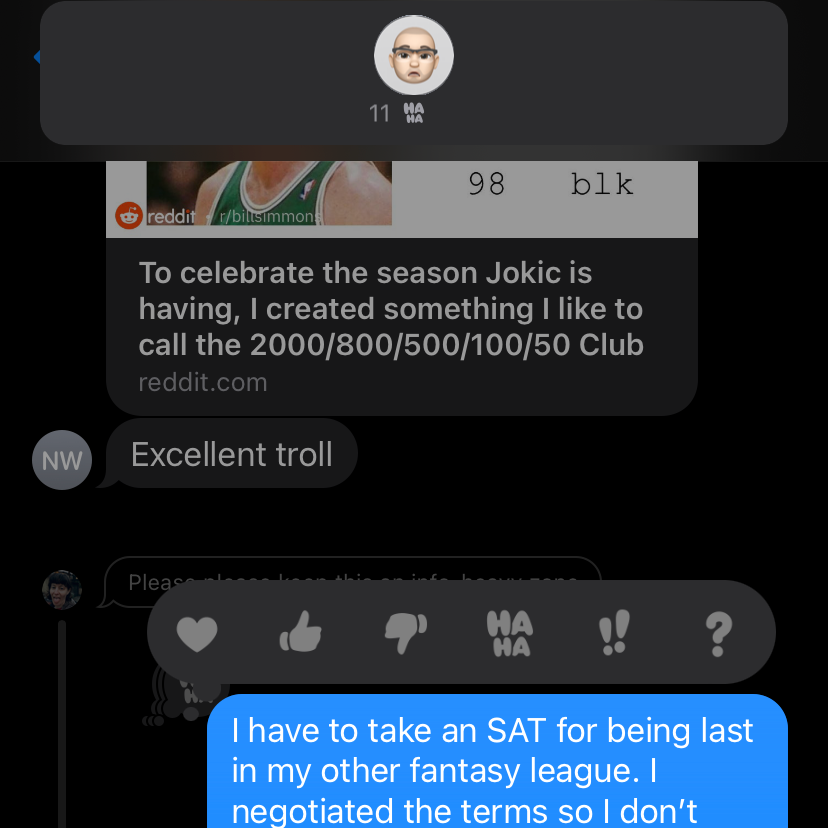
Task: React with the question mark tapback
Action: pos(718,633)
